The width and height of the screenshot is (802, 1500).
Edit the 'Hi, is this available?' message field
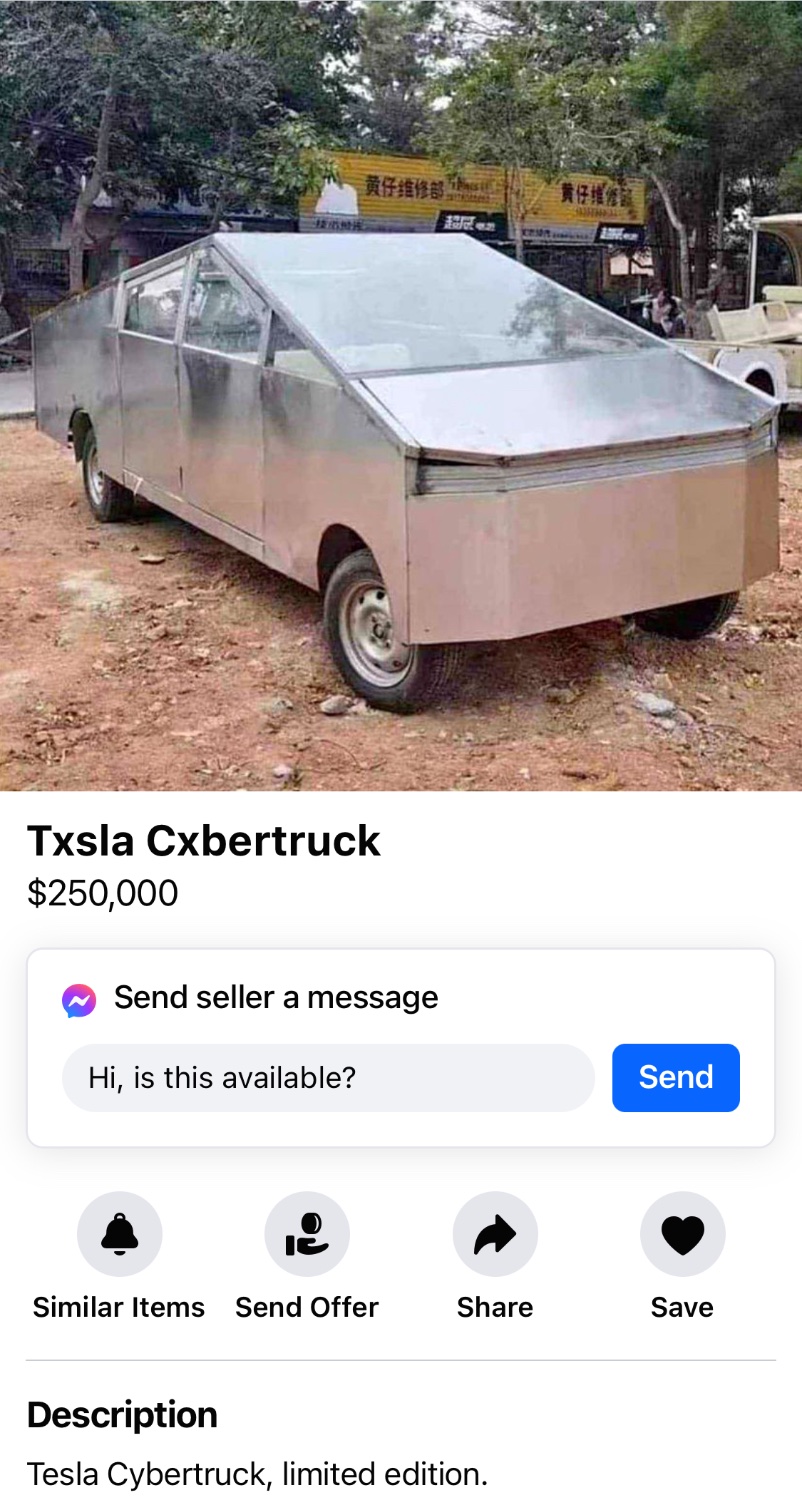pos(328,1078)
